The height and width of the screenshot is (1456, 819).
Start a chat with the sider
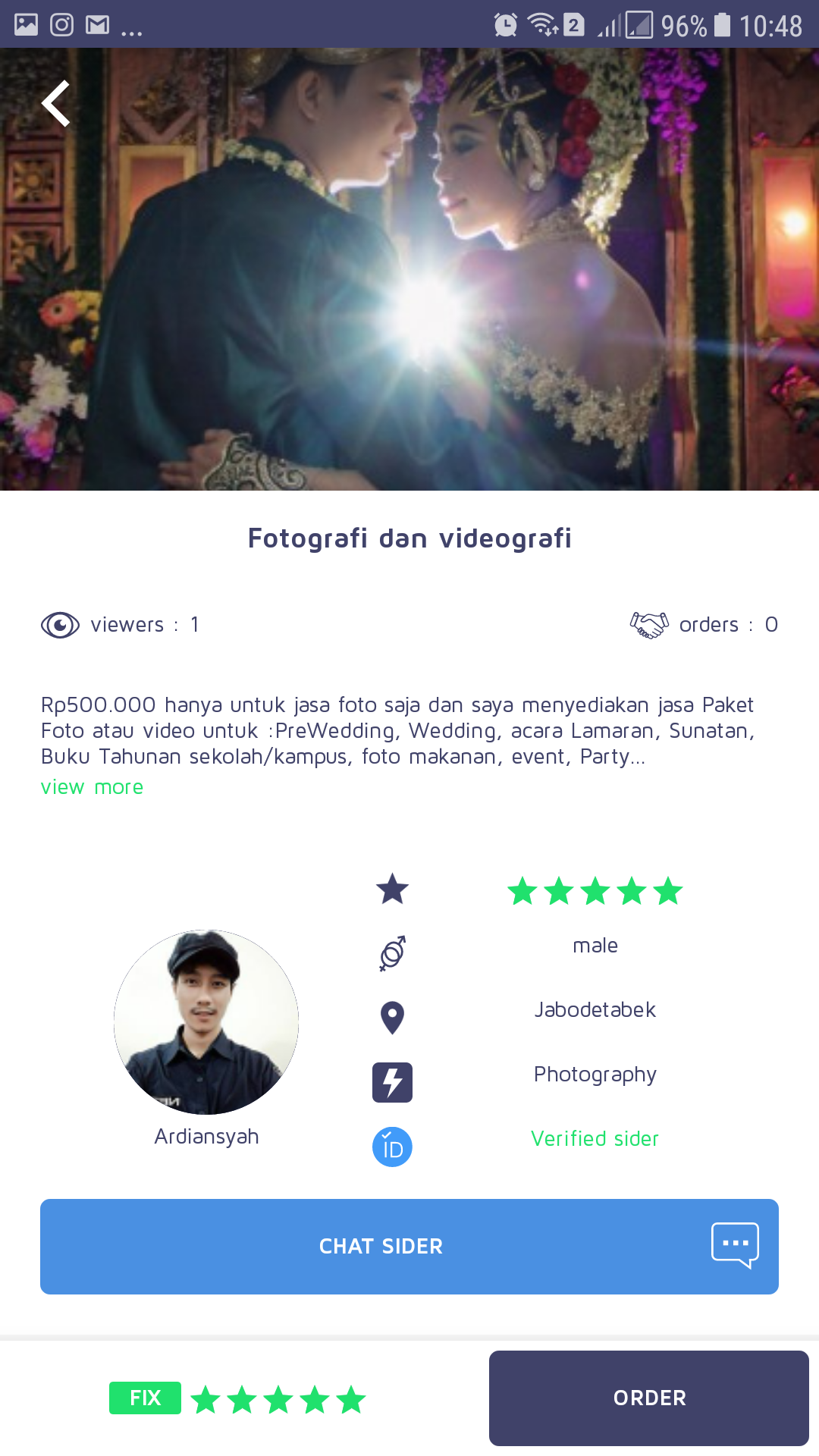click(x=409, y=1246)
